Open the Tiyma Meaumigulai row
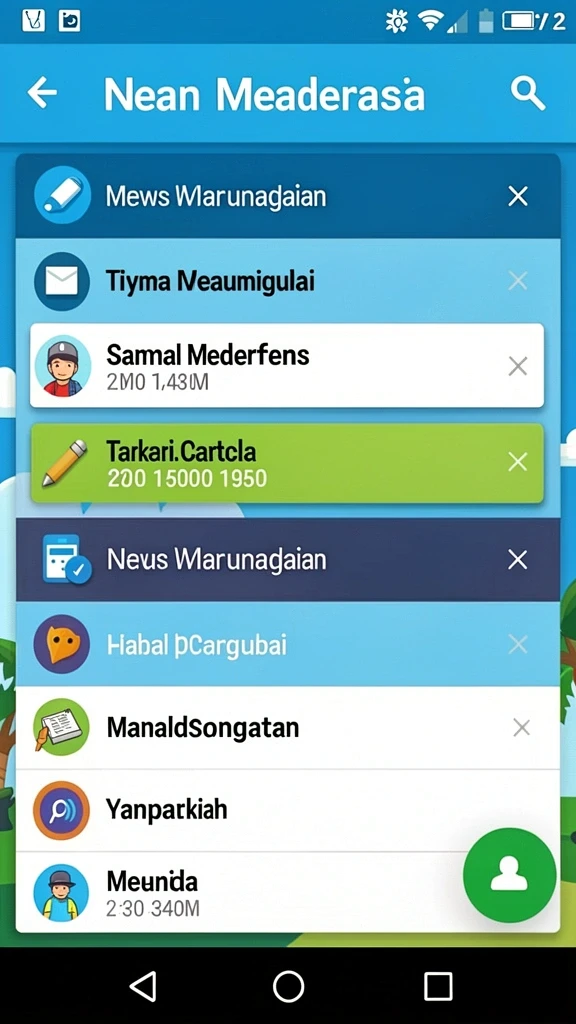Screen dimensions: 576x1024 pos(288,281)
